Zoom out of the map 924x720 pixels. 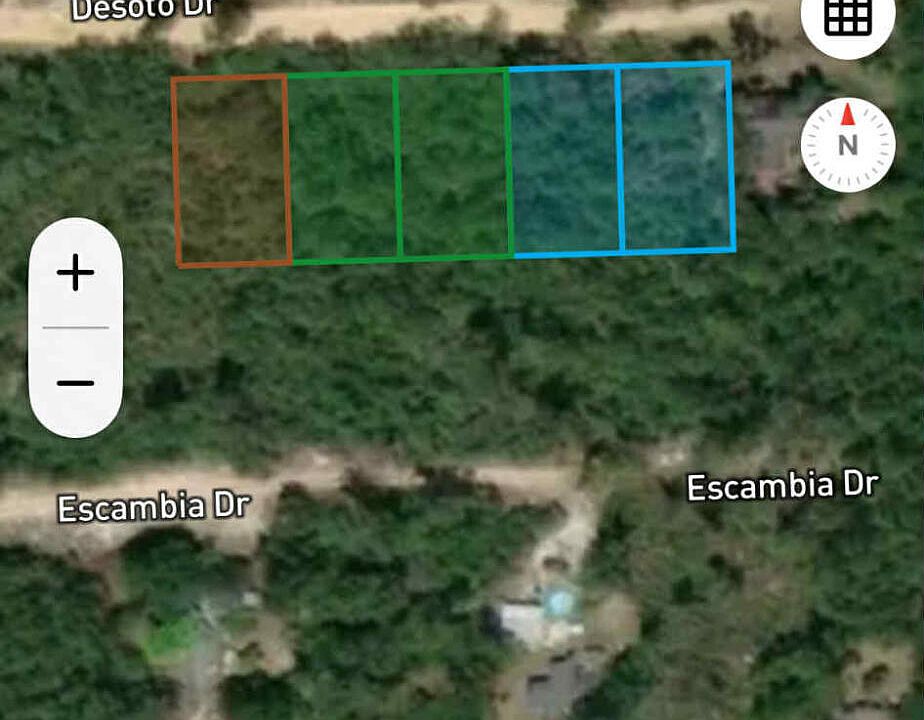click(x=75, y=383)
